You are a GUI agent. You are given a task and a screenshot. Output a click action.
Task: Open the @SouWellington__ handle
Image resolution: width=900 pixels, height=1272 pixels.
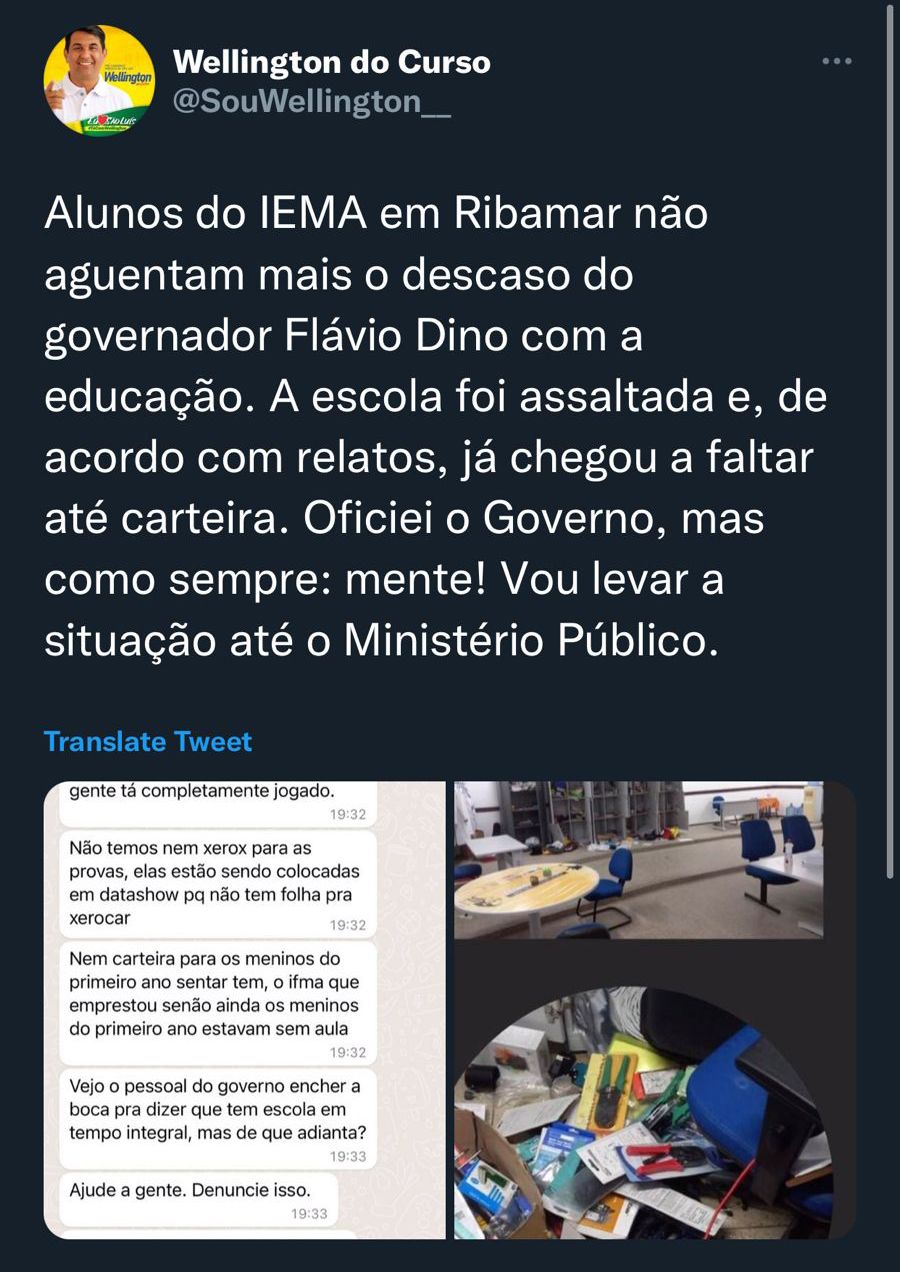point(312,102)
